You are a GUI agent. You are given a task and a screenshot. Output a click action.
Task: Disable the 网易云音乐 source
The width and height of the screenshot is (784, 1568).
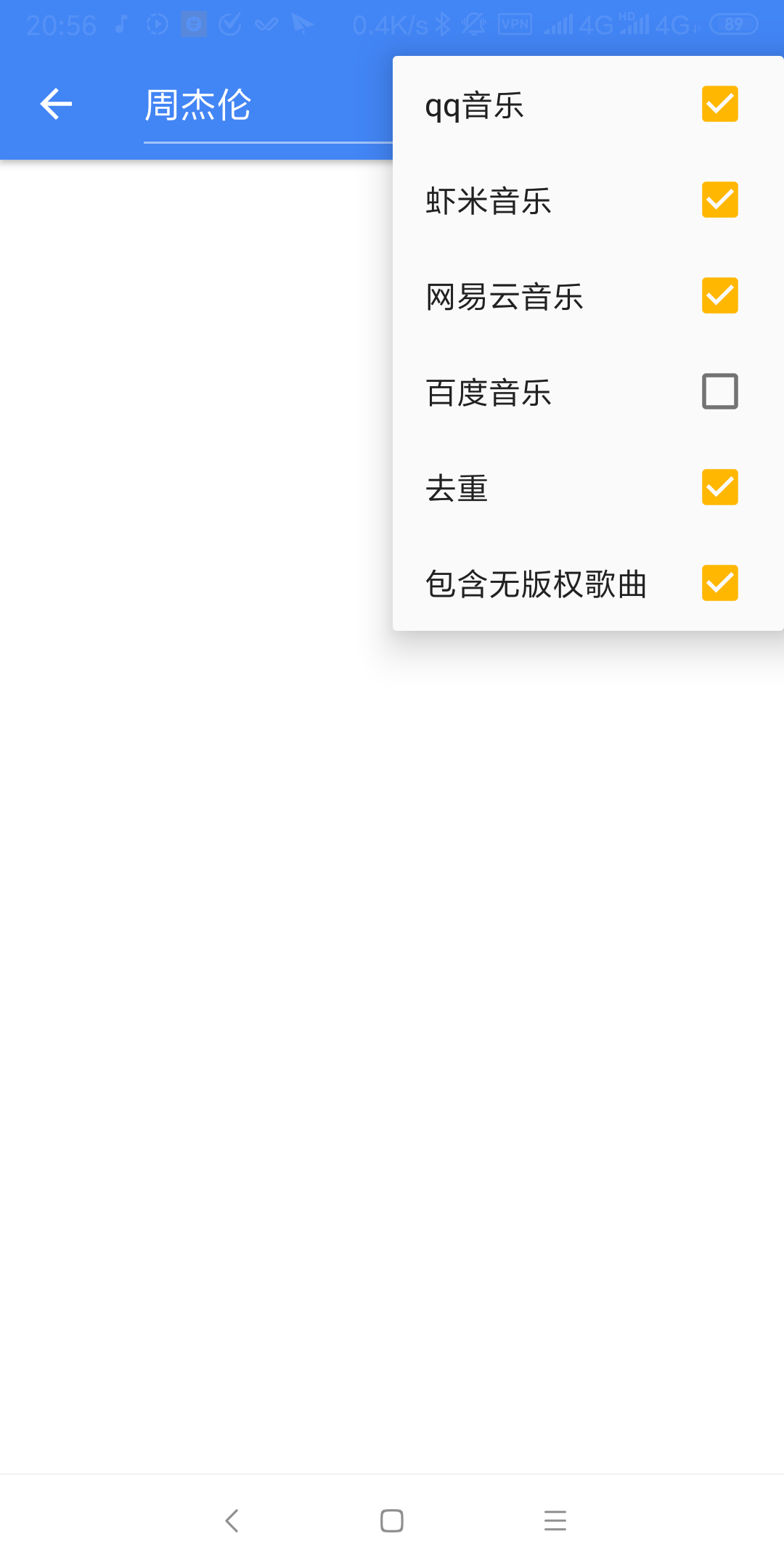pyautogui.click(x=719, y=295)
